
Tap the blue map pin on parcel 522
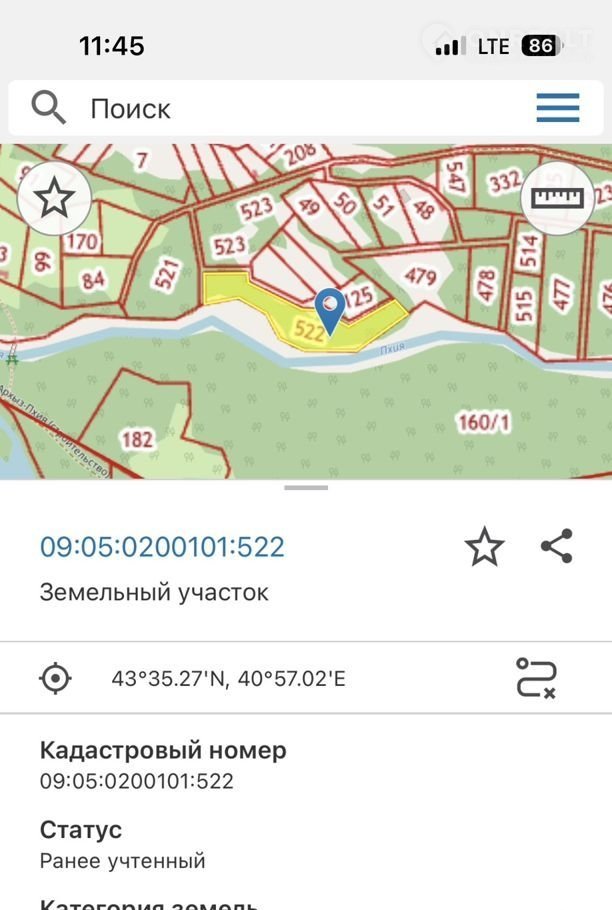[329, 306]
